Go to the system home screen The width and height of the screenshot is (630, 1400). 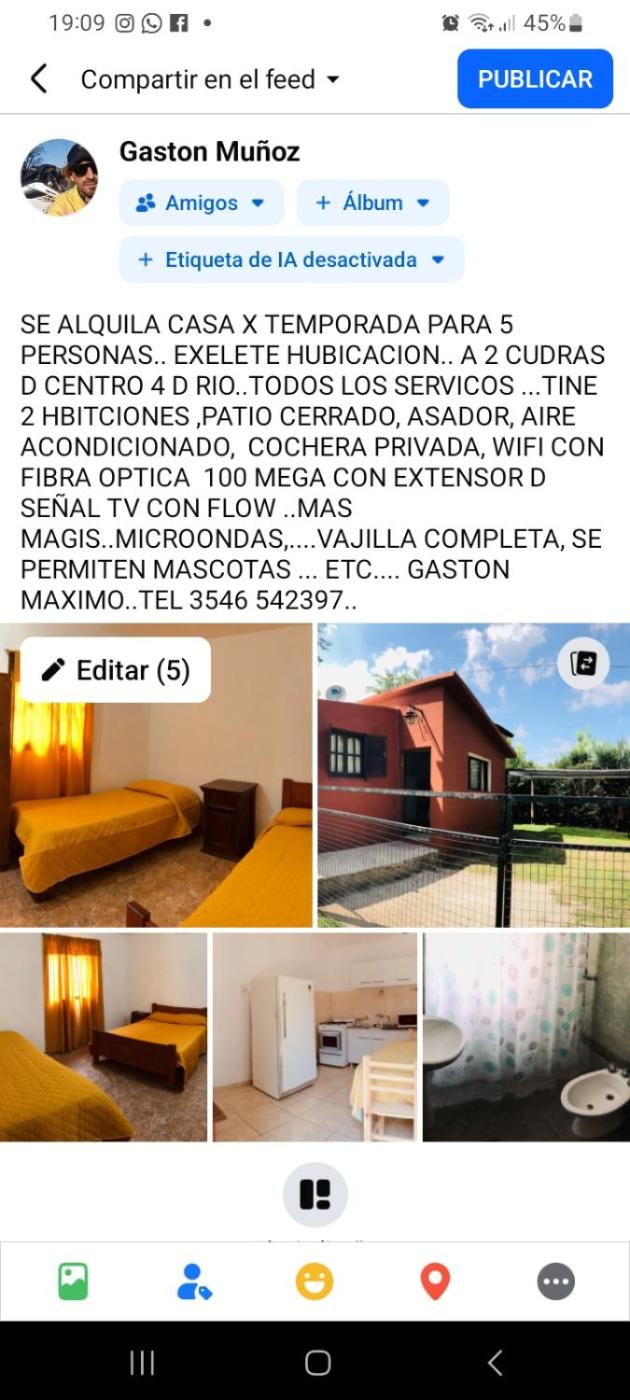[x=317, y=1362]
